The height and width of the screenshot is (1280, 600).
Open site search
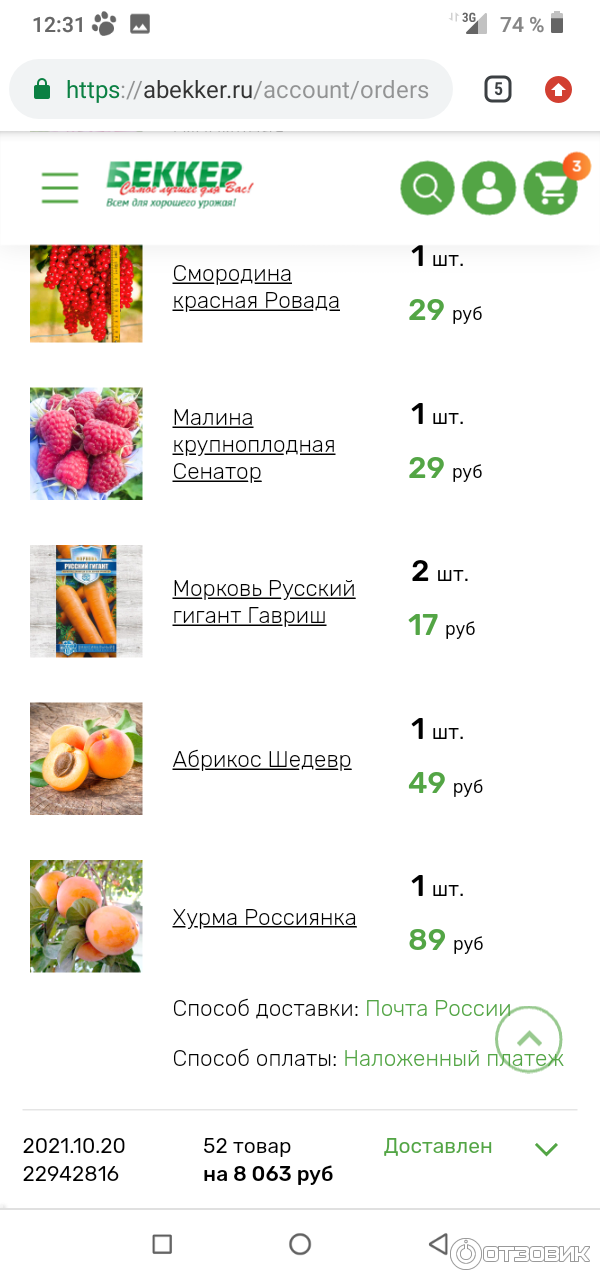[427, 187]
